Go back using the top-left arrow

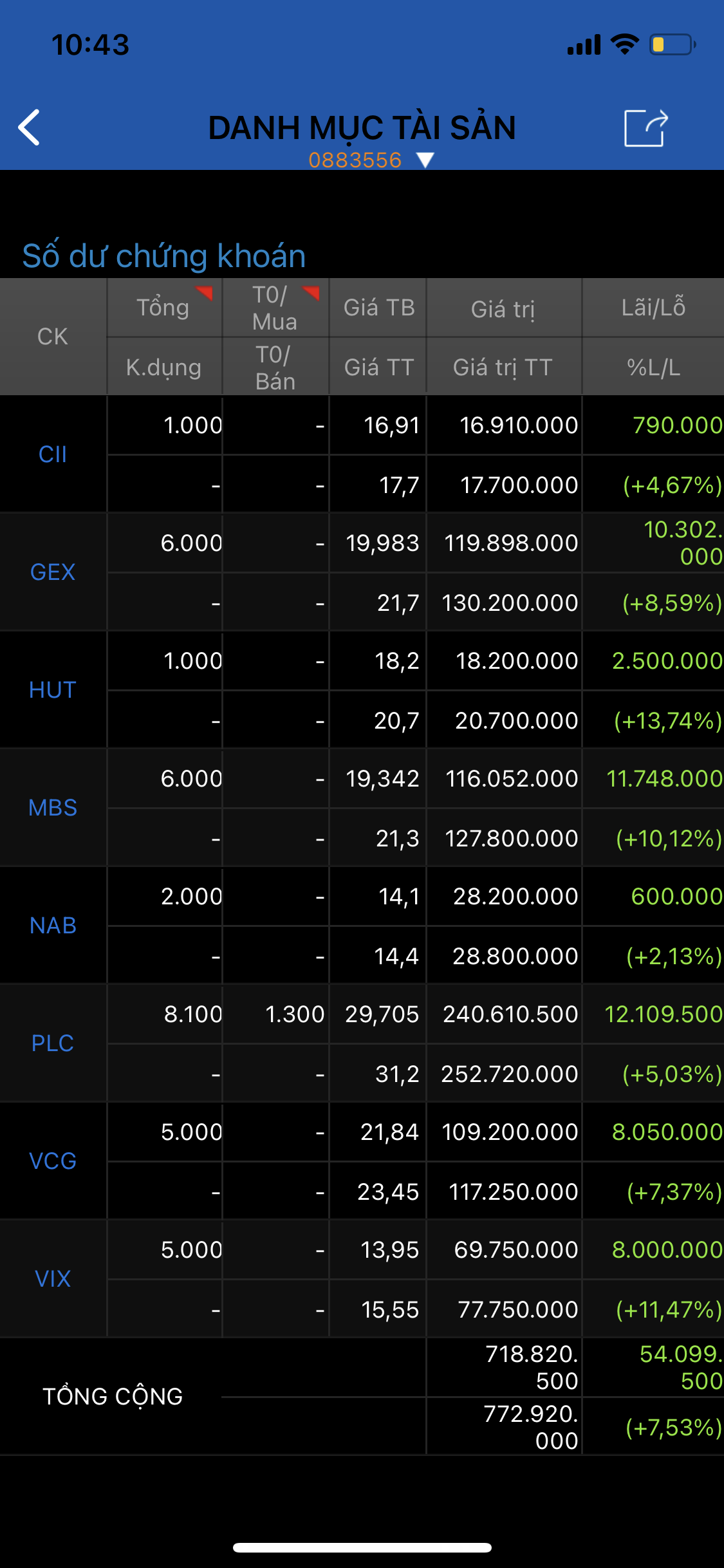[x=30, y=127]
